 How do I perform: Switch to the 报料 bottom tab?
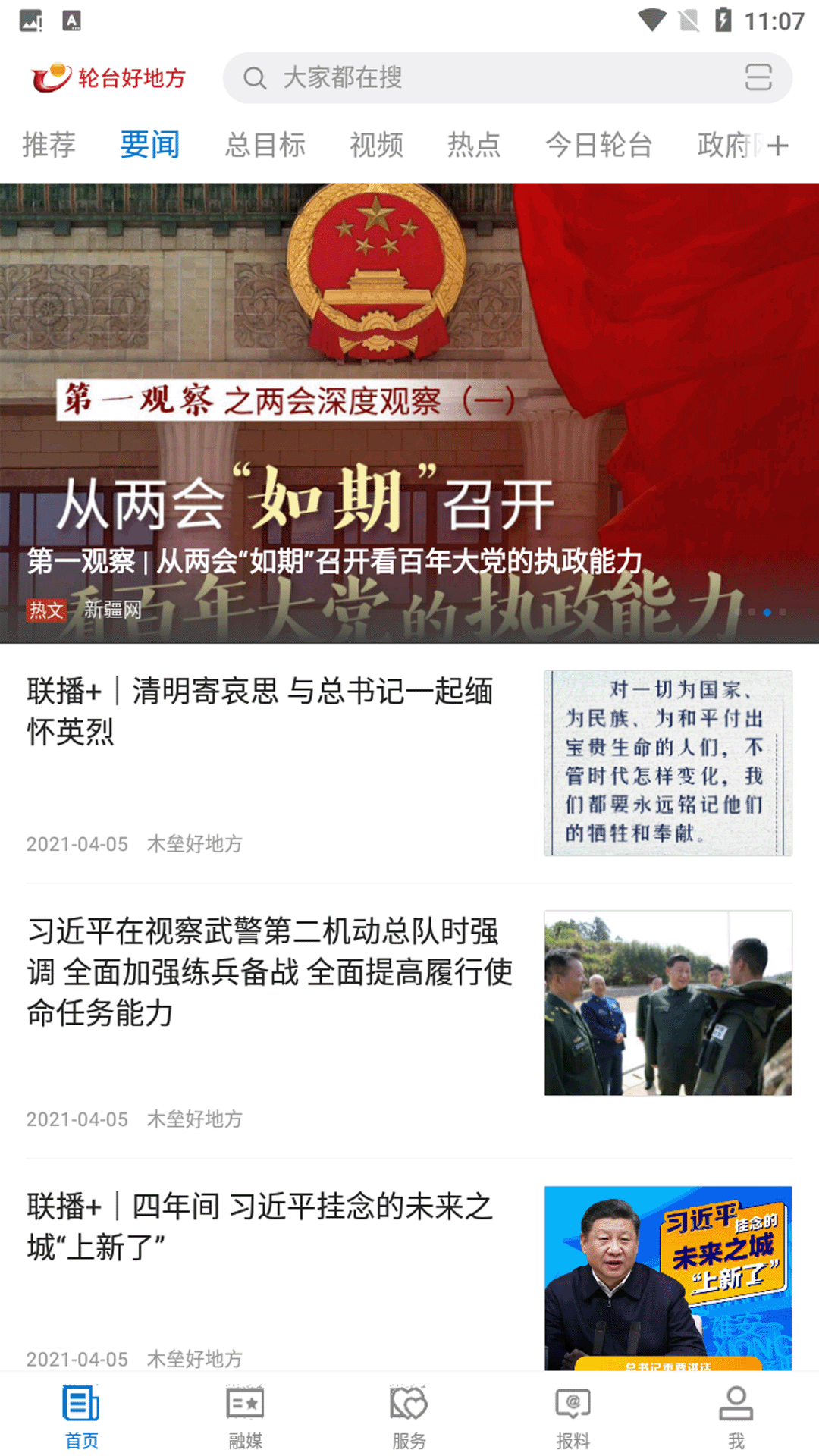tap(573, 1417)
